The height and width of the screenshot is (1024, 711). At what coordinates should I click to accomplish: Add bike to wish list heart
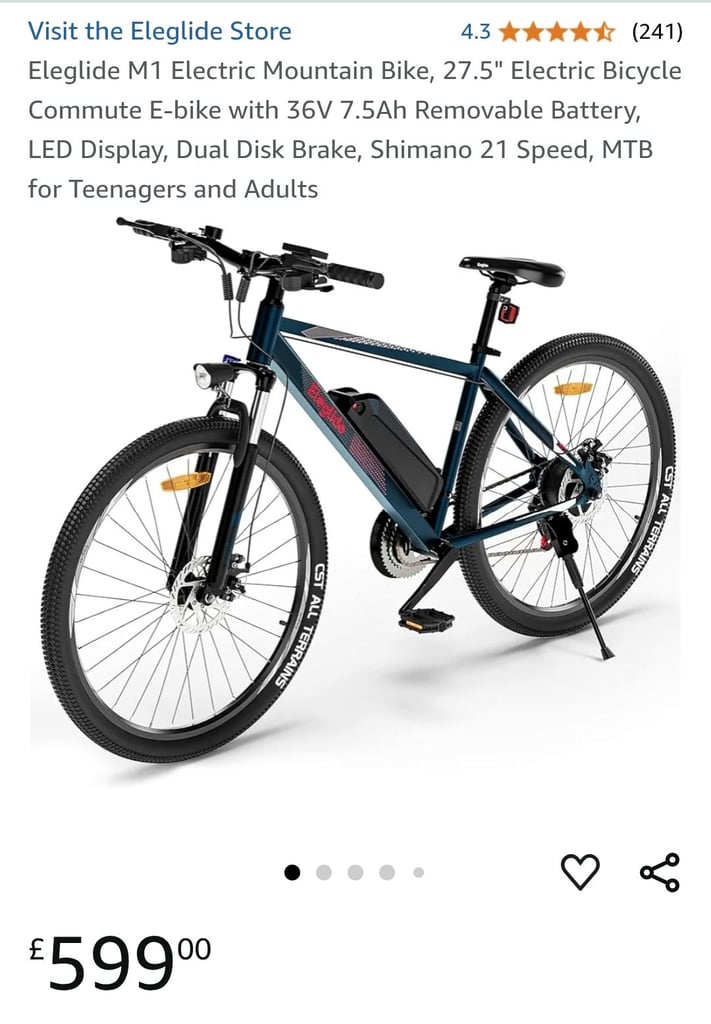click(x=580, y=871)
